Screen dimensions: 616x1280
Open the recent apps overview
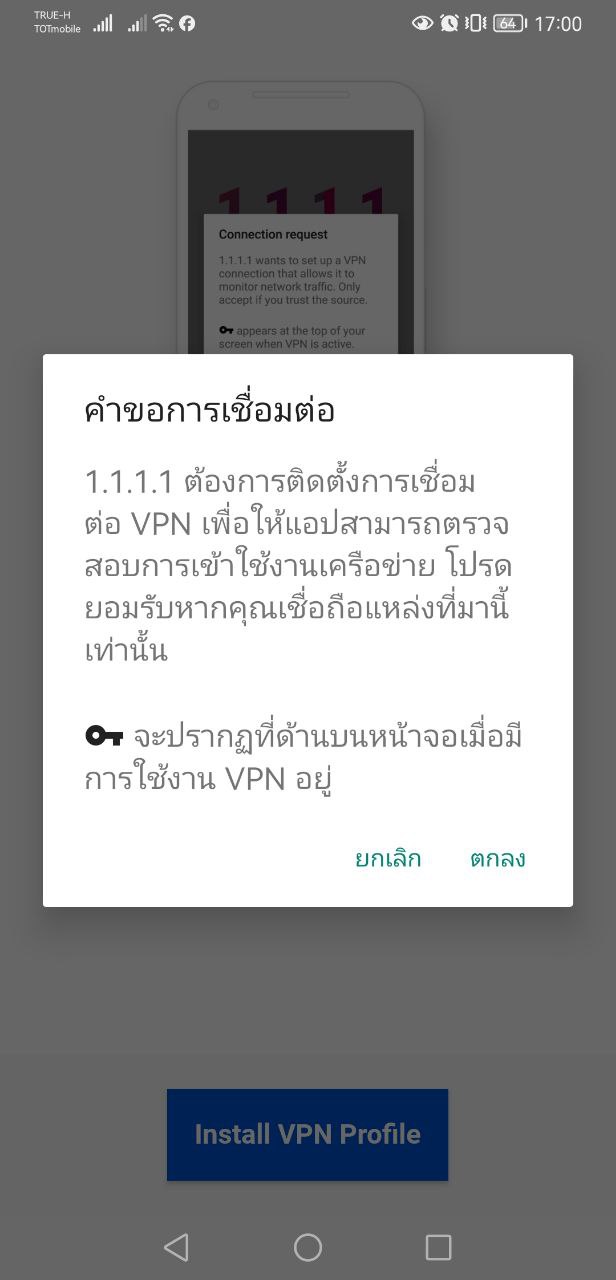tap(438, 1246)
